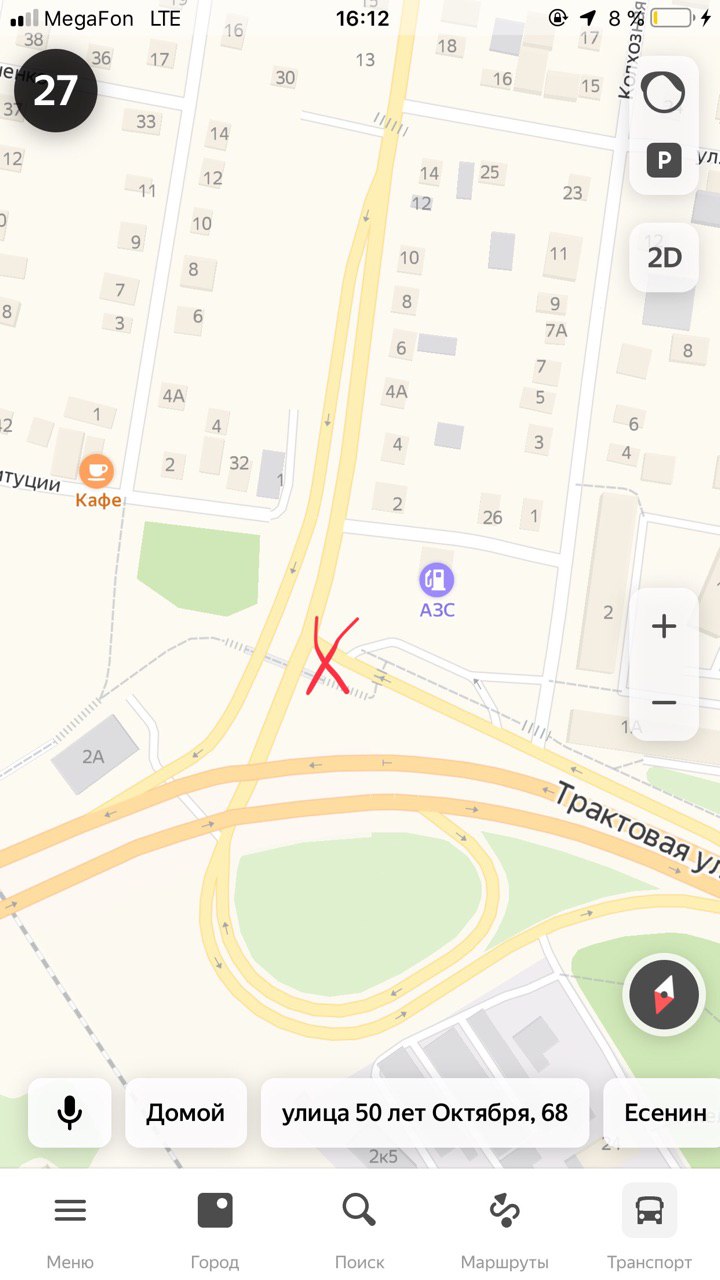Viewport: 720px width, 1280px height.
Task: Tap the АЗС gas station marker
Action: pyautogui.click(x=436, y=590)
